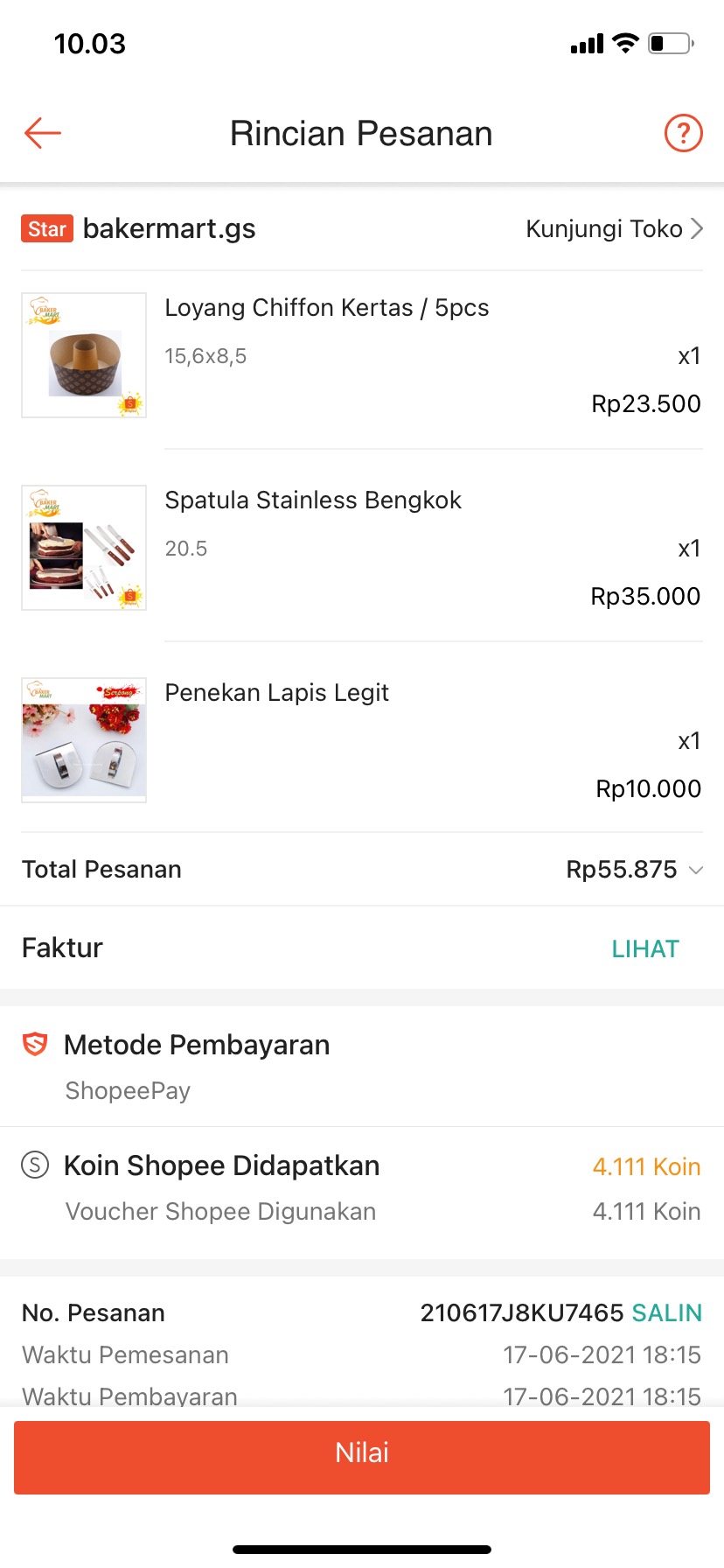View the invoice via LIHAT link

(x=645, y=948)
